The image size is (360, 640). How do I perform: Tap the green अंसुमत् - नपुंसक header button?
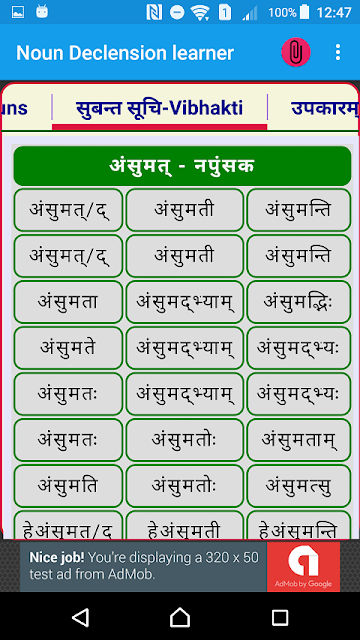click(182, 166)
